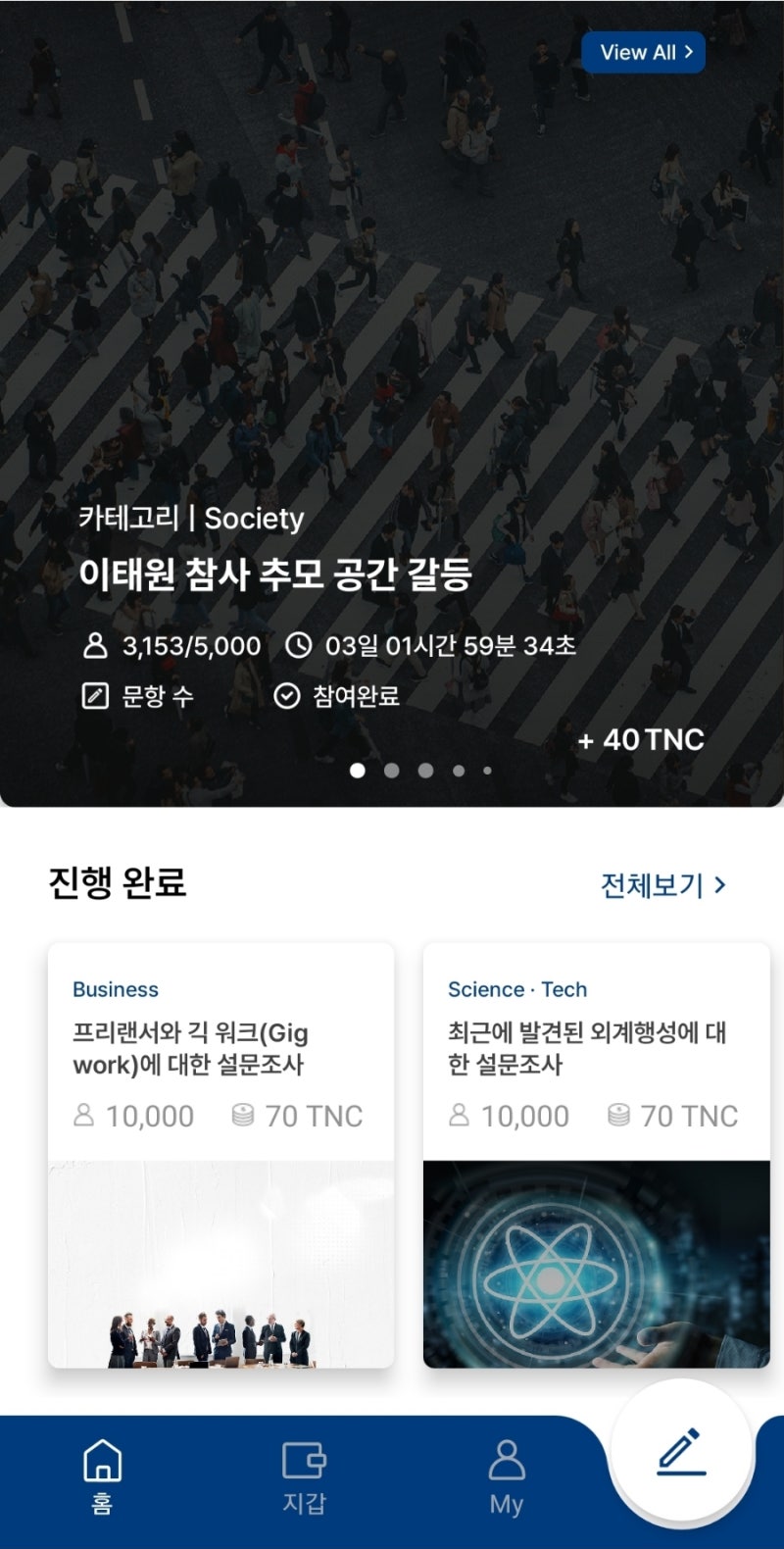Screen dimensions: 784x1549
Task: Tap the pencil icon next to 문항 수
Action: point(93,697)
